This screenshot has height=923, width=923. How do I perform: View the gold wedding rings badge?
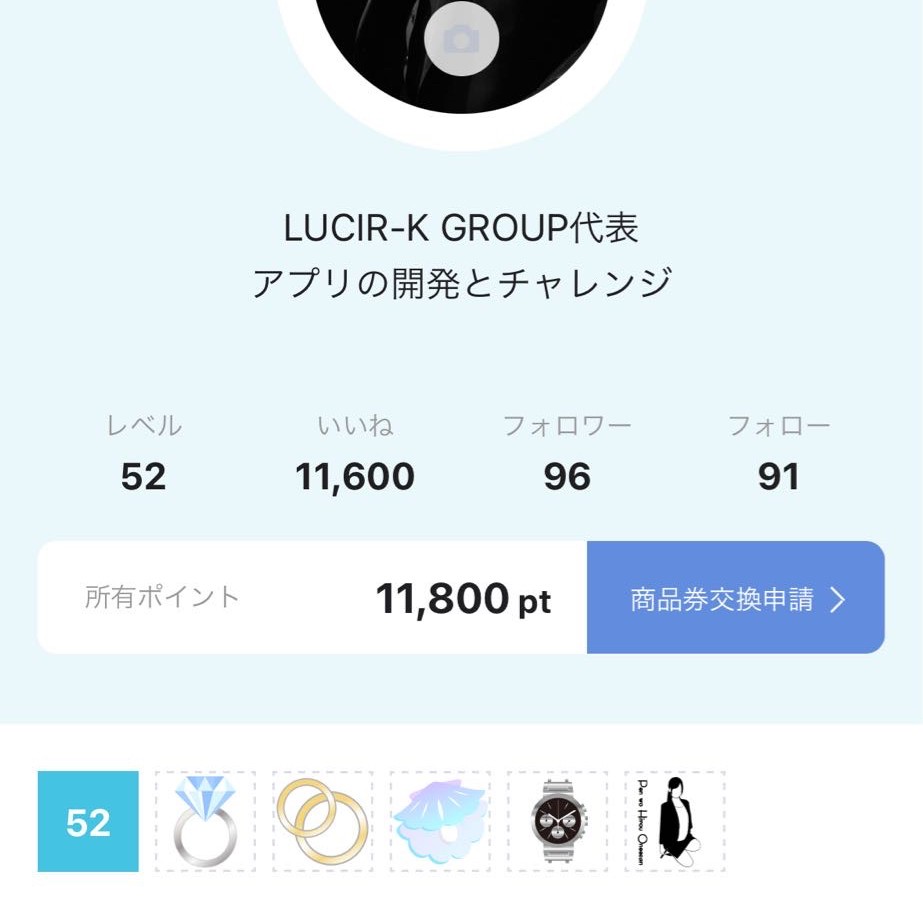322,821
